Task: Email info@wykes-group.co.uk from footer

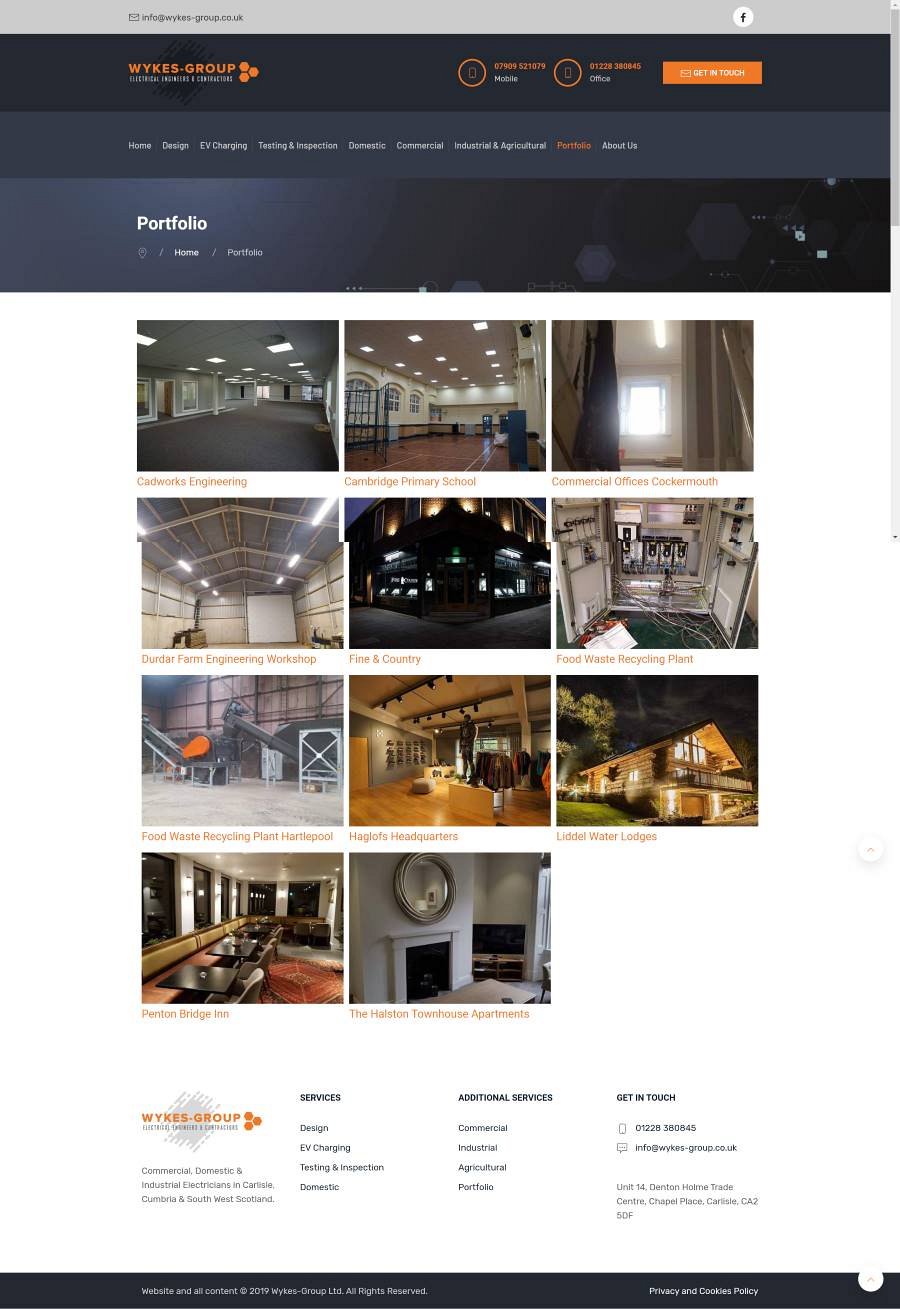Action: (685, 1148)
